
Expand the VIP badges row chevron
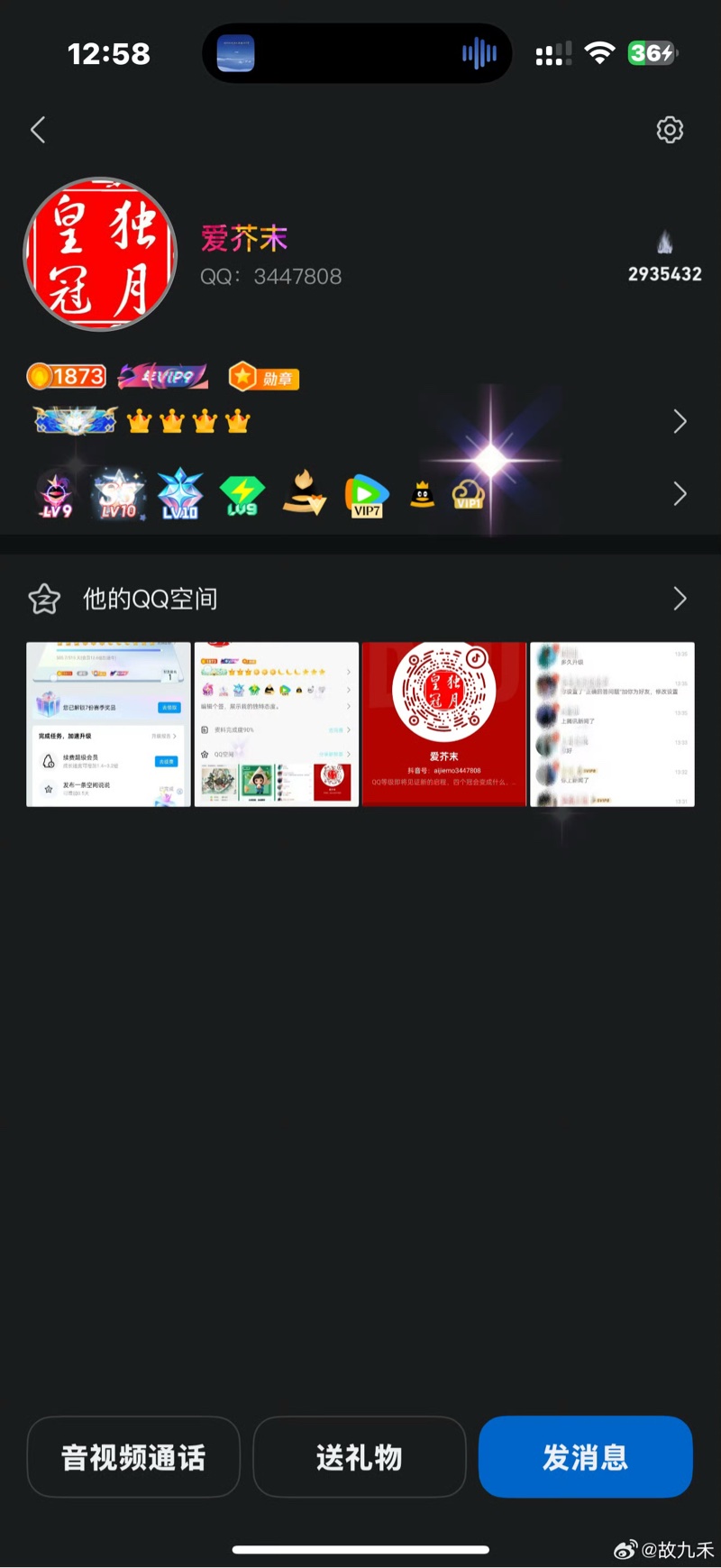pos(680,494)
